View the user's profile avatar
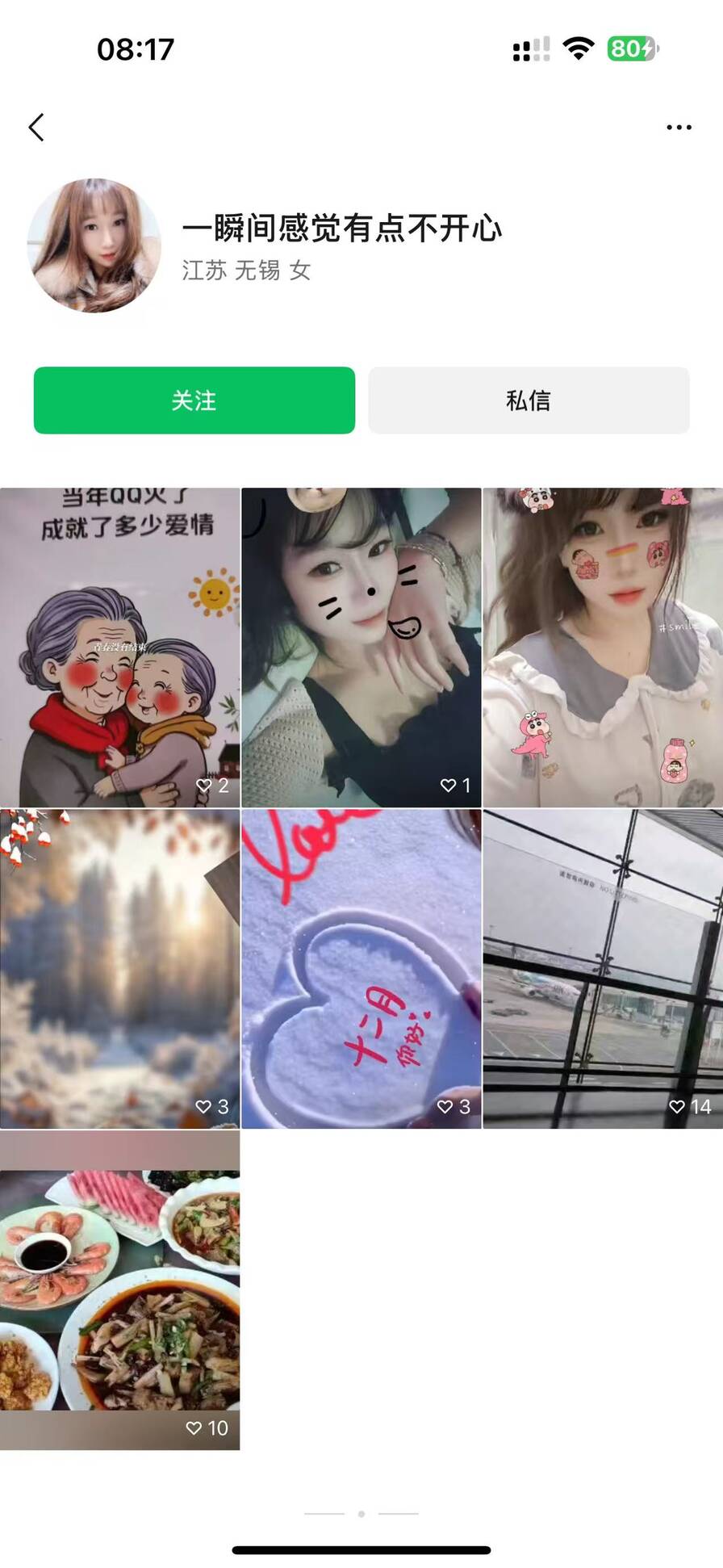The height and width of the screenshot is (1568, 723). click(x=94, y=245)
